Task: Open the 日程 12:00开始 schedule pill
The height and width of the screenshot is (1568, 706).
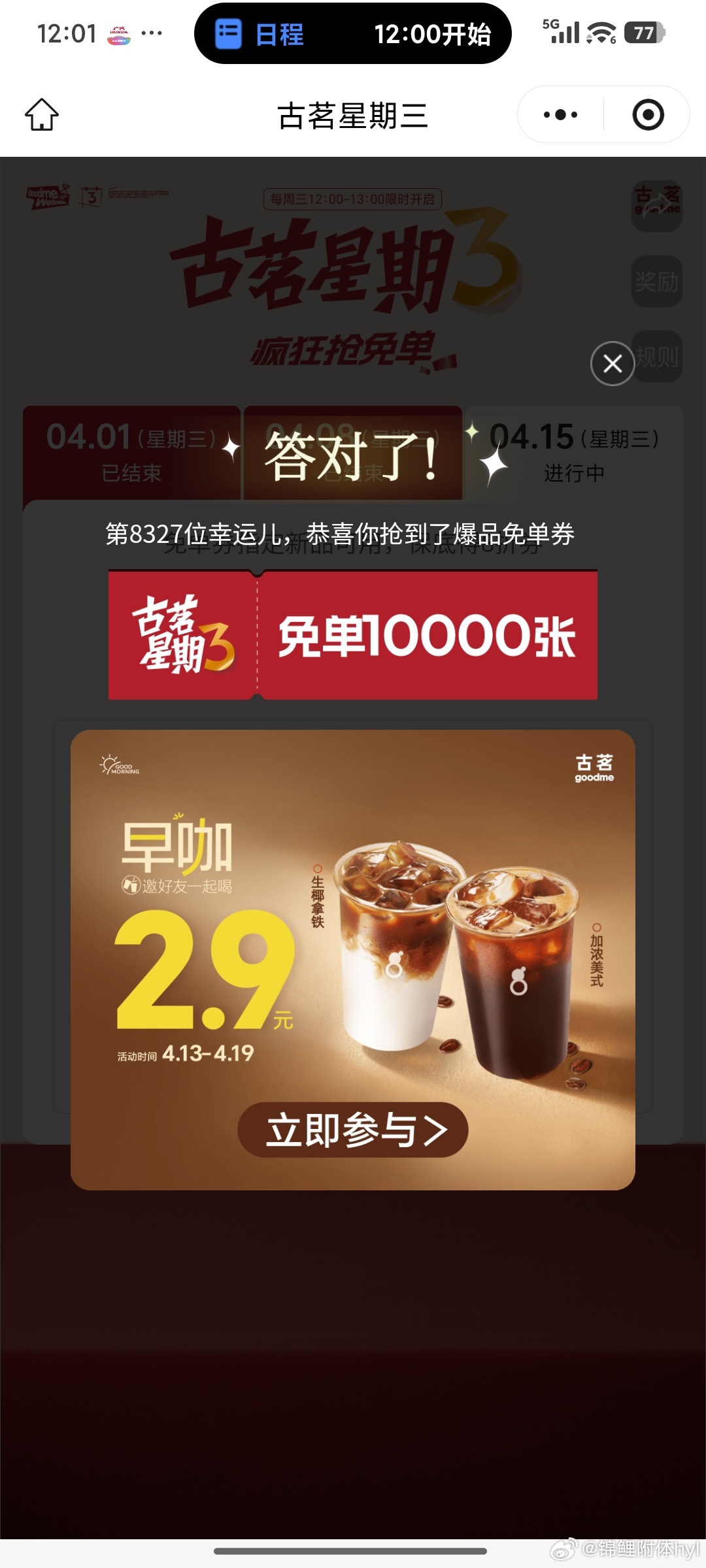Action: point(353,34)
